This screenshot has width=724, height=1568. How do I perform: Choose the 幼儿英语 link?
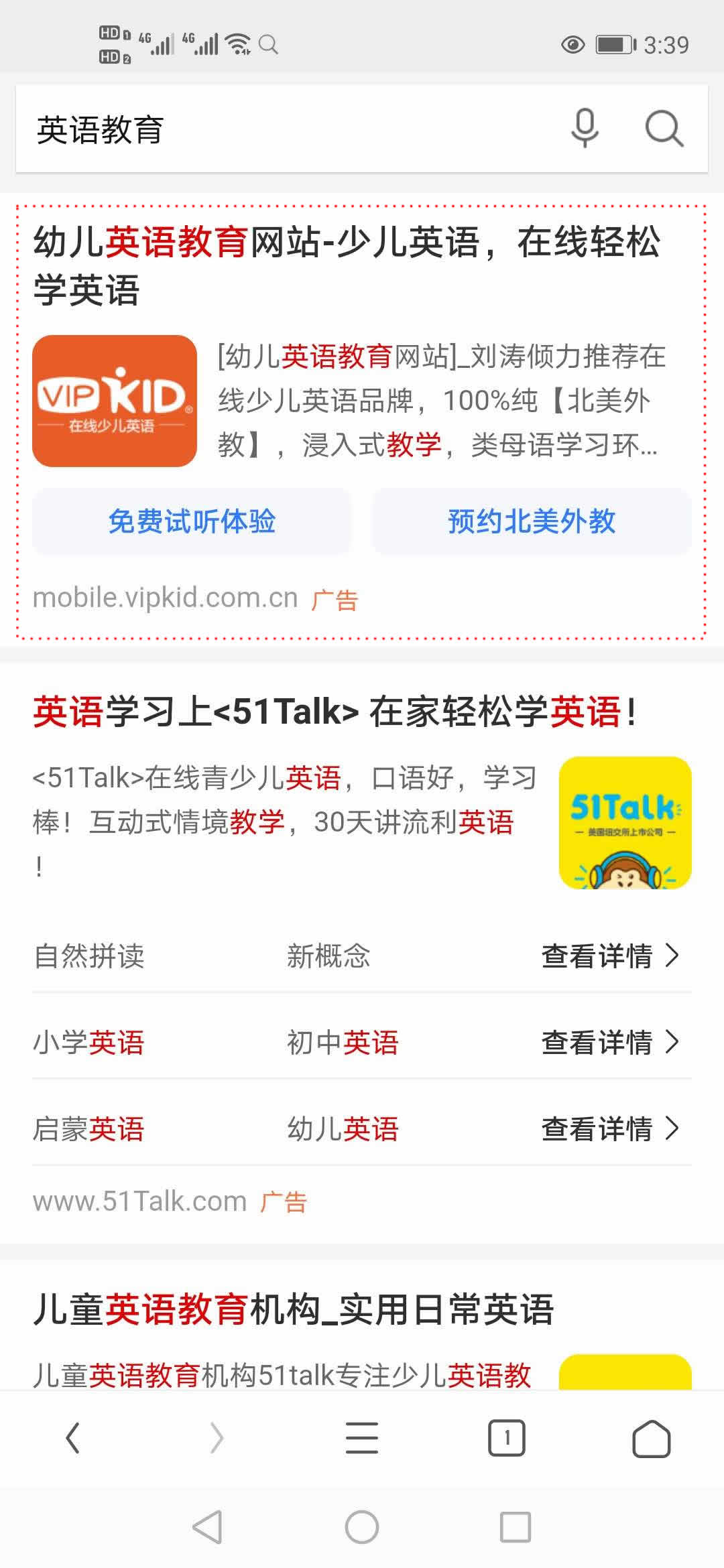[x=343, y=1128]
